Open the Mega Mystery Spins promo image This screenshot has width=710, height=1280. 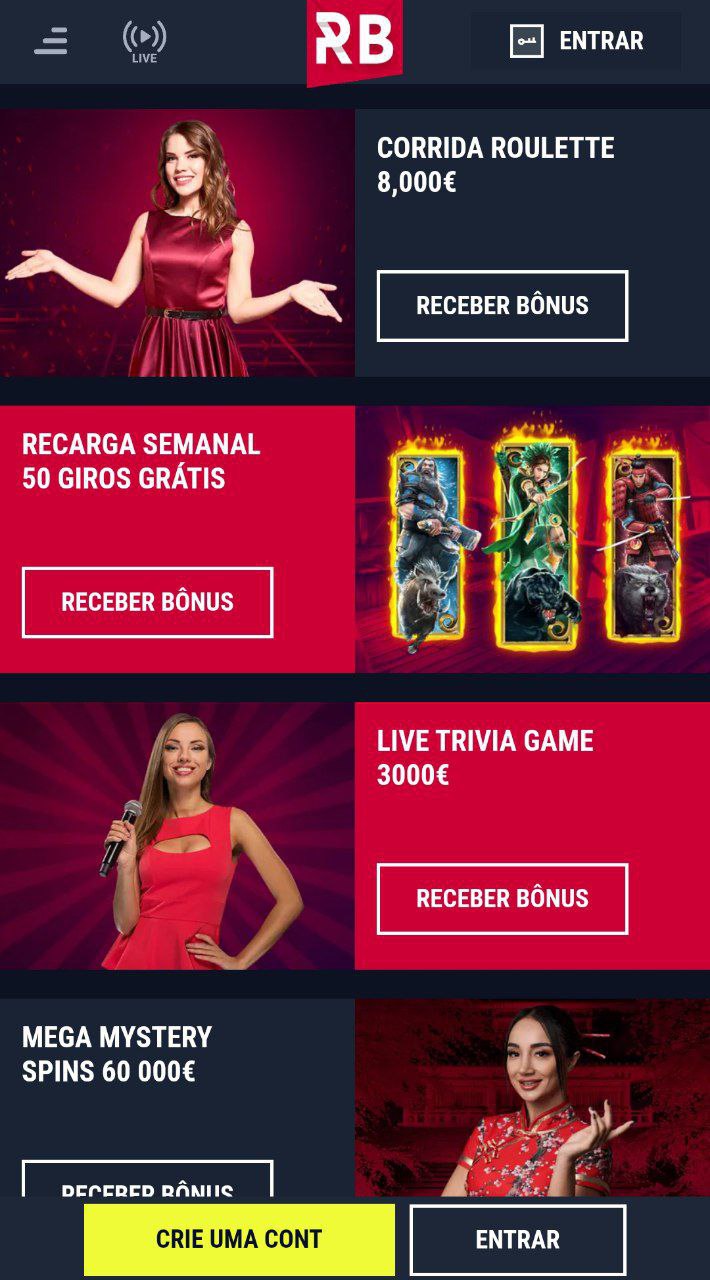tap(532, 1097)
